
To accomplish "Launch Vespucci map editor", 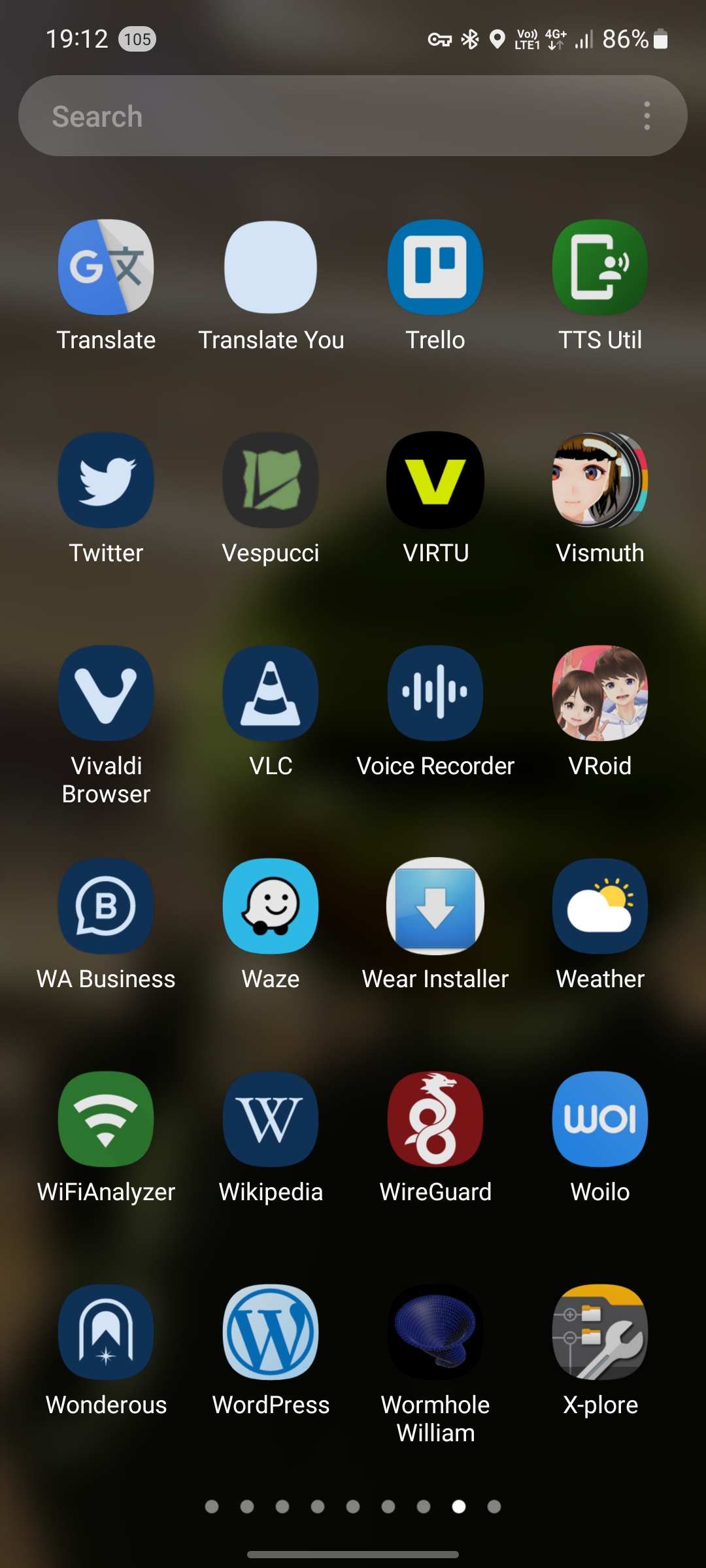I will pyautogui.click(x=271, y=481).
